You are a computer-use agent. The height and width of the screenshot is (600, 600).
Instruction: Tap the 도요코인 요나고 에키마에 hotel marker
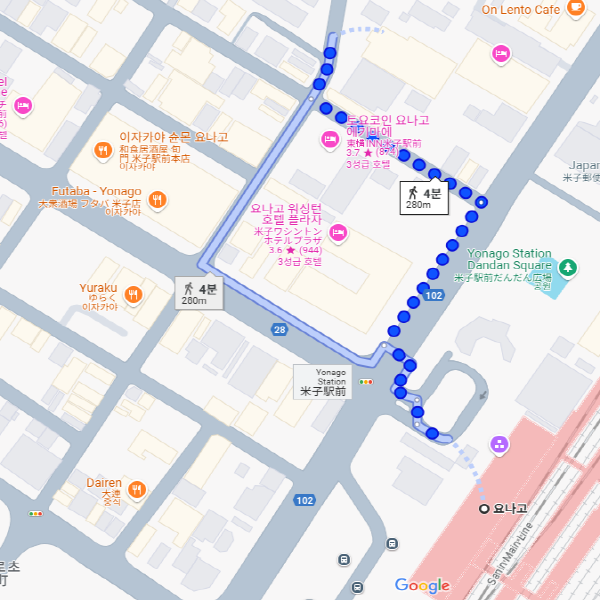[330, 140]
